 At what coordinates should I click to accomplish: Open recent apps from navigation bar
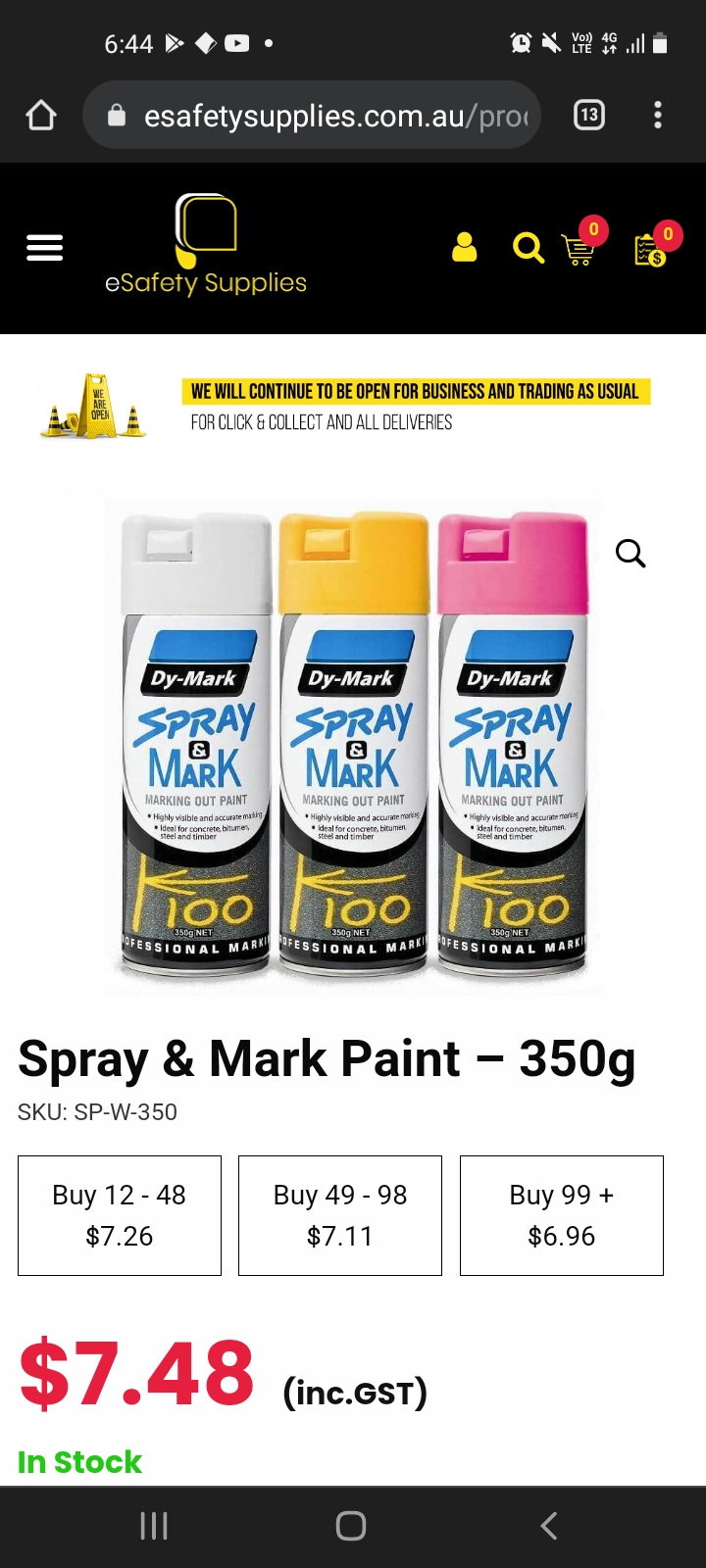(154, 1526)
